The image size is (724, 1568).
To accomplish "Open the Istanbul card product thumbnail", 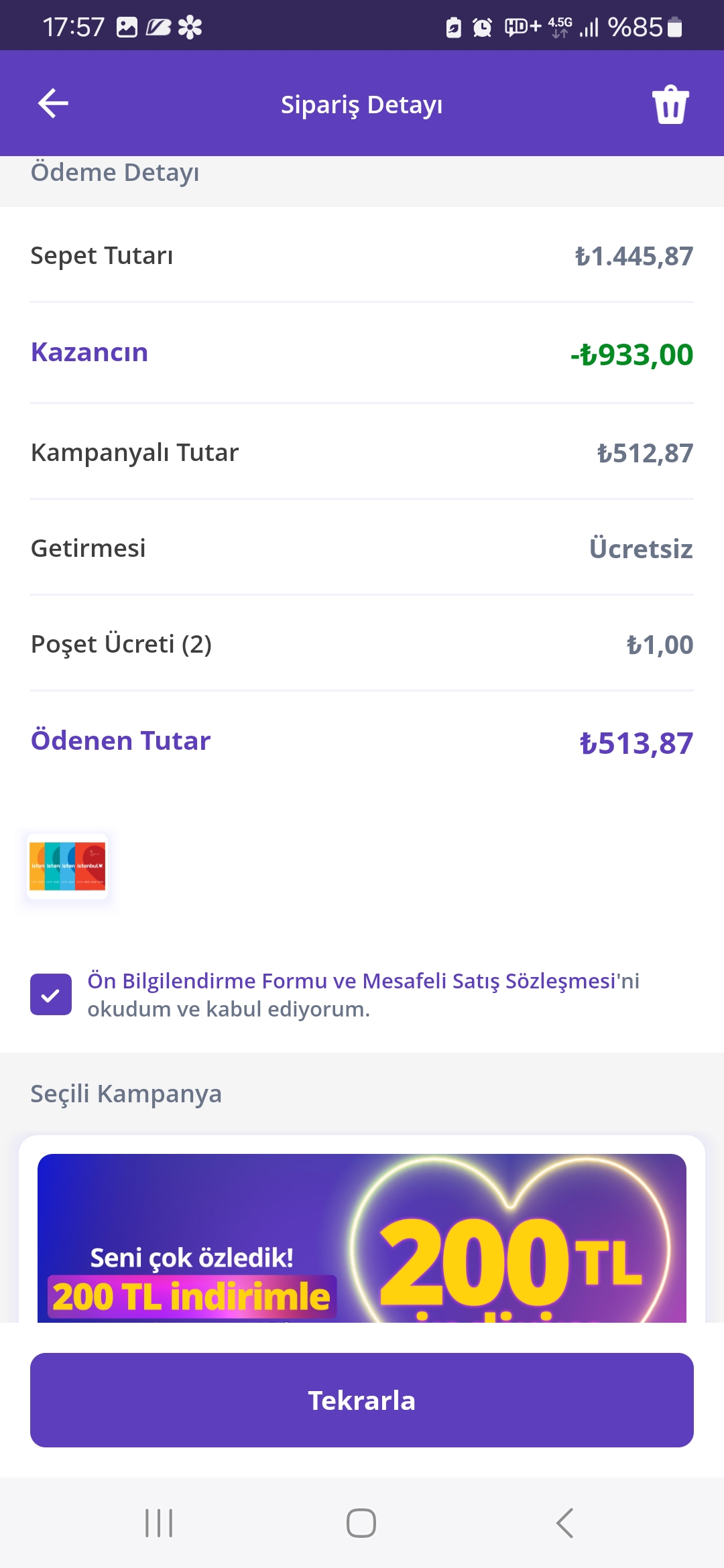I will 67,866.
